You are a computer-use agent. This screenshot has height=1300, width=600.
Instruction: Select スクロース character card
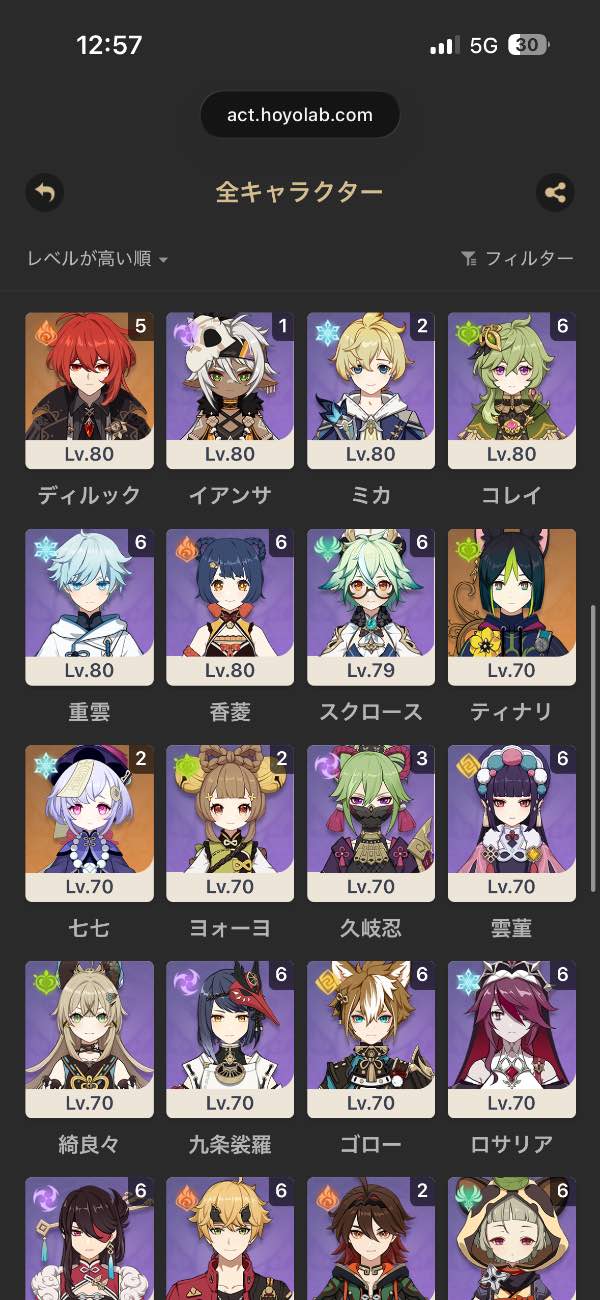(x=371, y=607)
